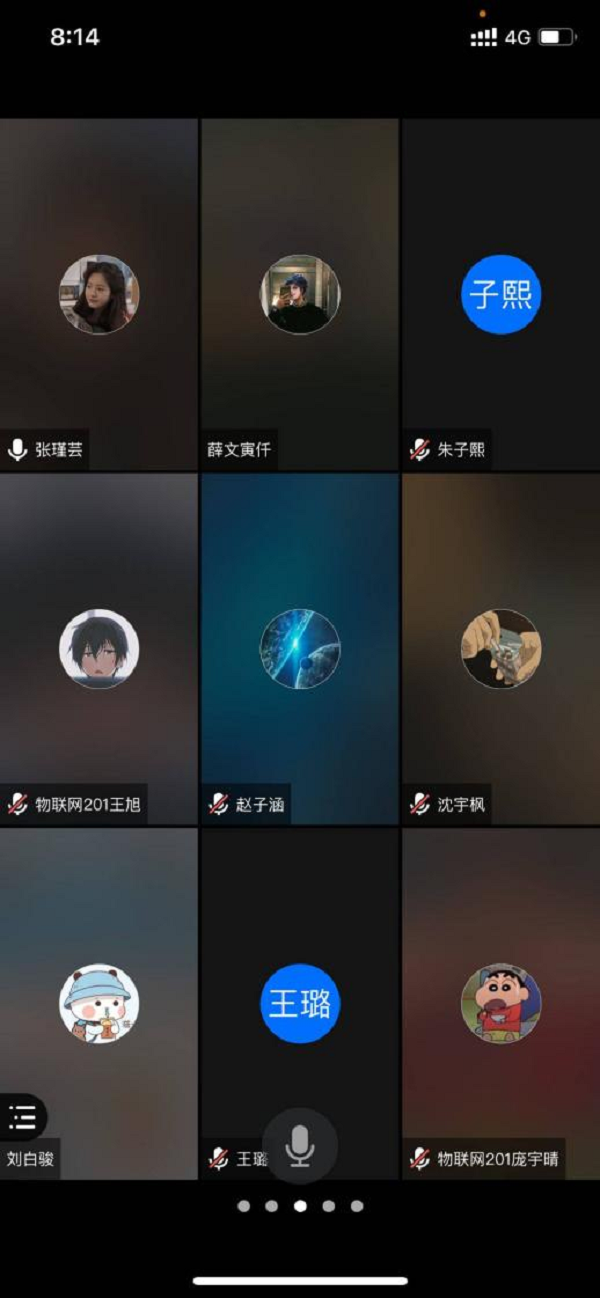Select 刘白骏's participant tile
This screenshot has height=1298, width=600.
point(99,1003)
